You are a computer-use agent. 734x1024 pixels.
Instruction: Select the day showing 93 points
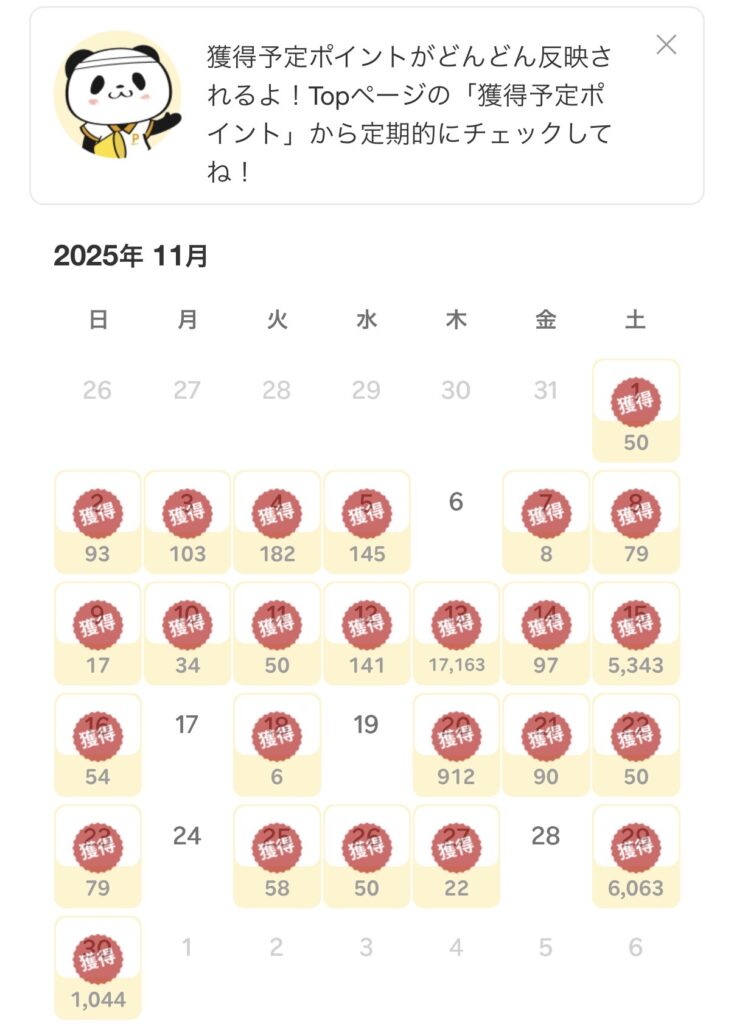coord(97,521)
